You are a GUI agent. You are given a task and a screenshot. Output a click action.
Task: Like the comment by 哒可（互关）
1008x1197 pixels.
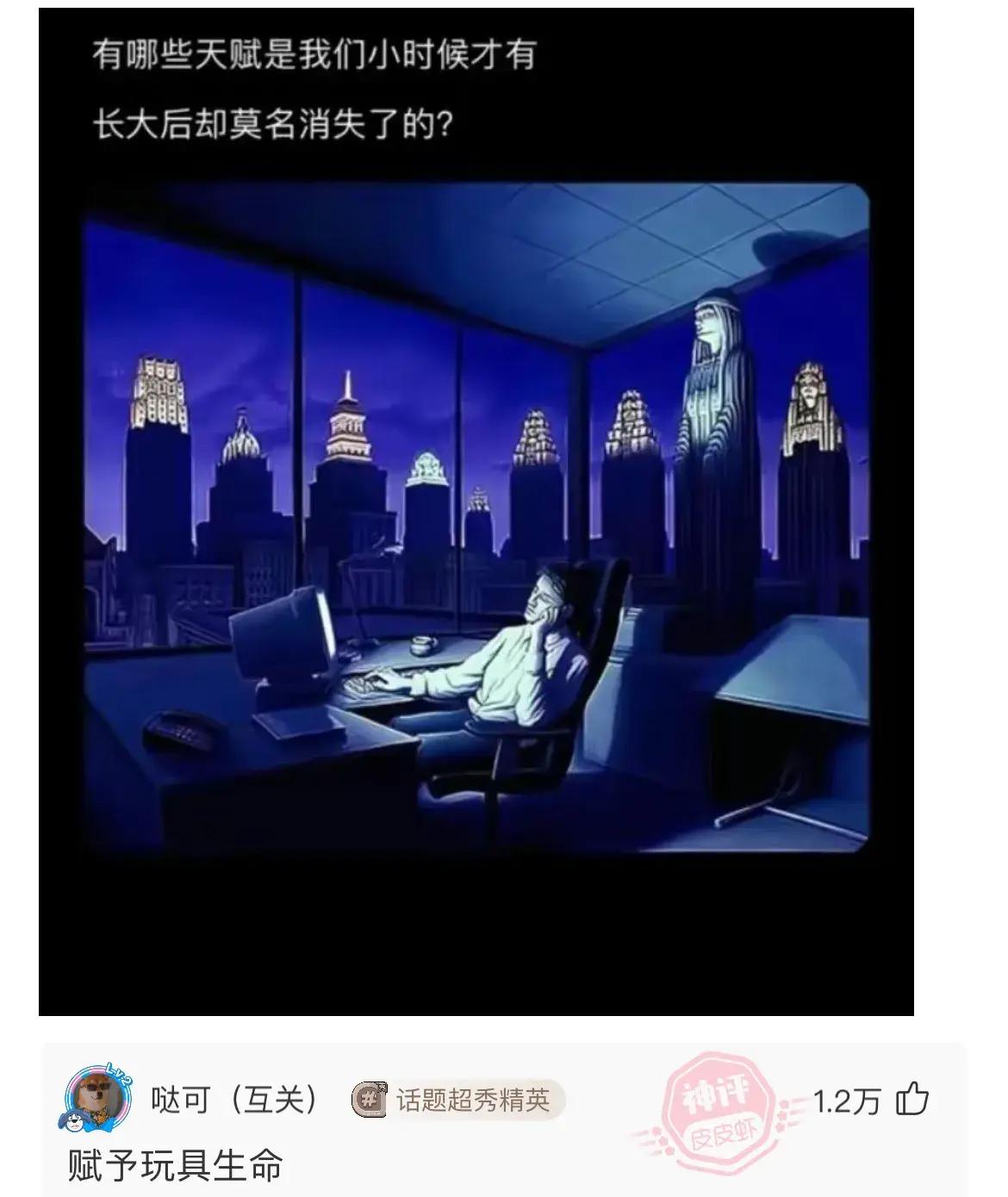tap(912, 1100)
